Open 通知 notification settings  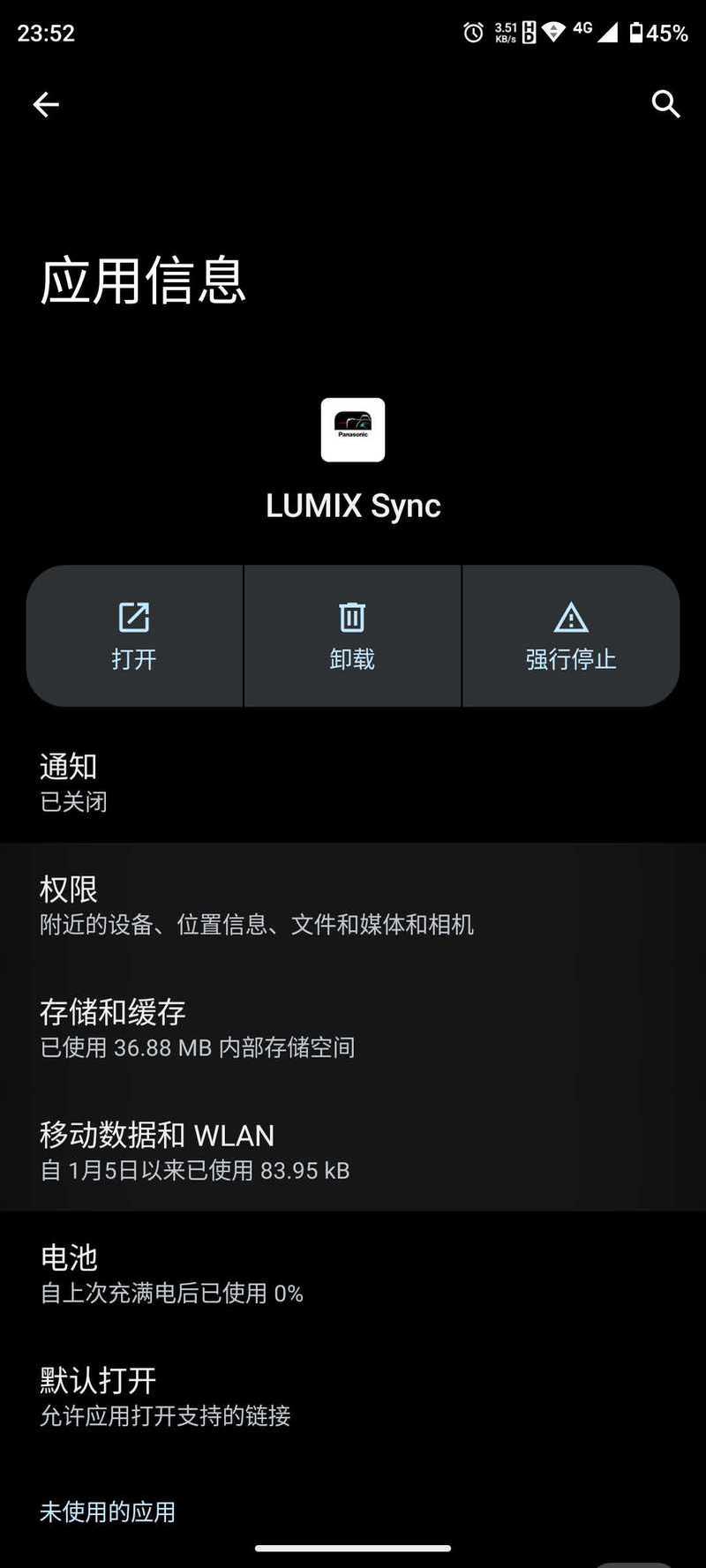[353, 783]
